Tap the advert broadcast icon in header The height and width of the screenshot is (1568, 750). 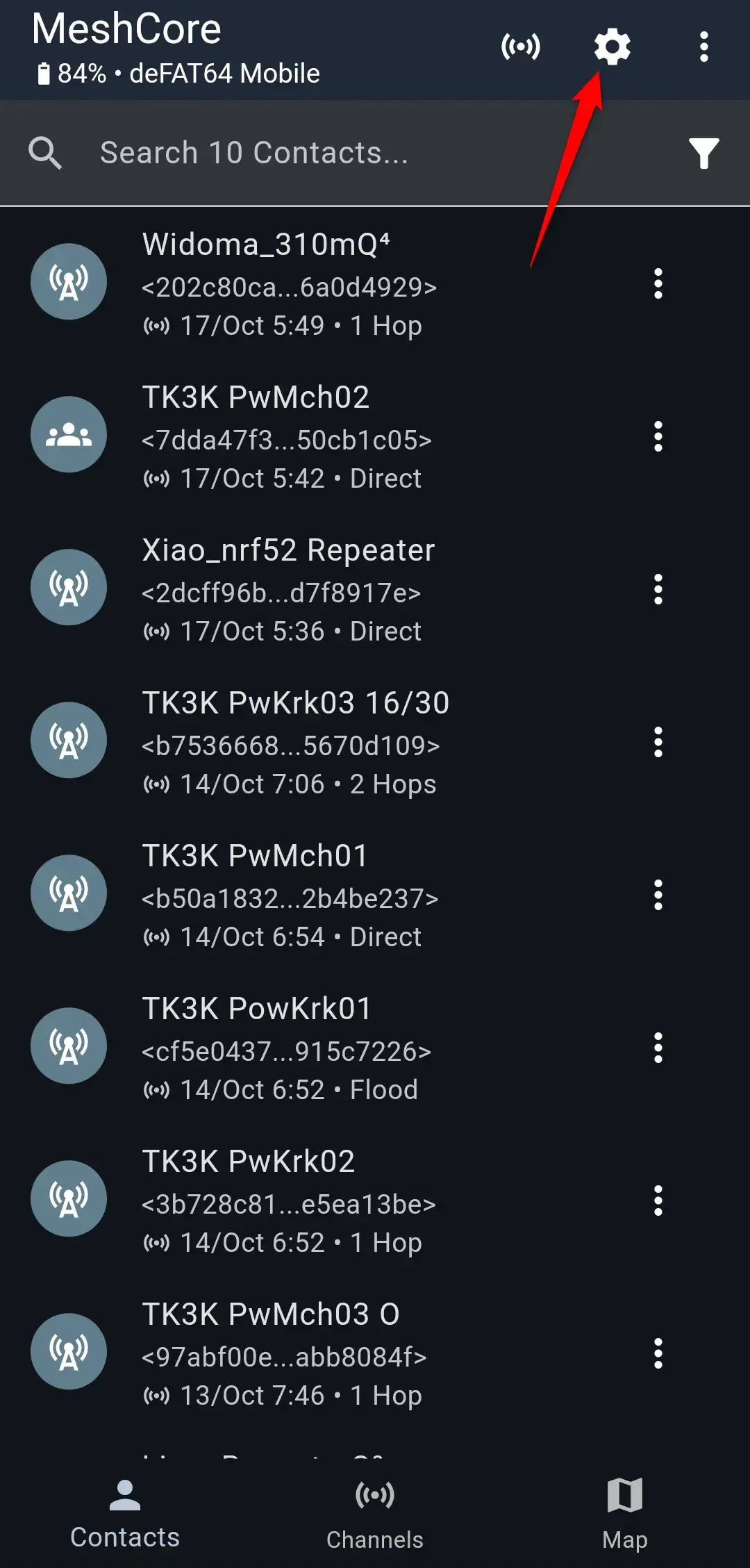(x=520, y=47)
